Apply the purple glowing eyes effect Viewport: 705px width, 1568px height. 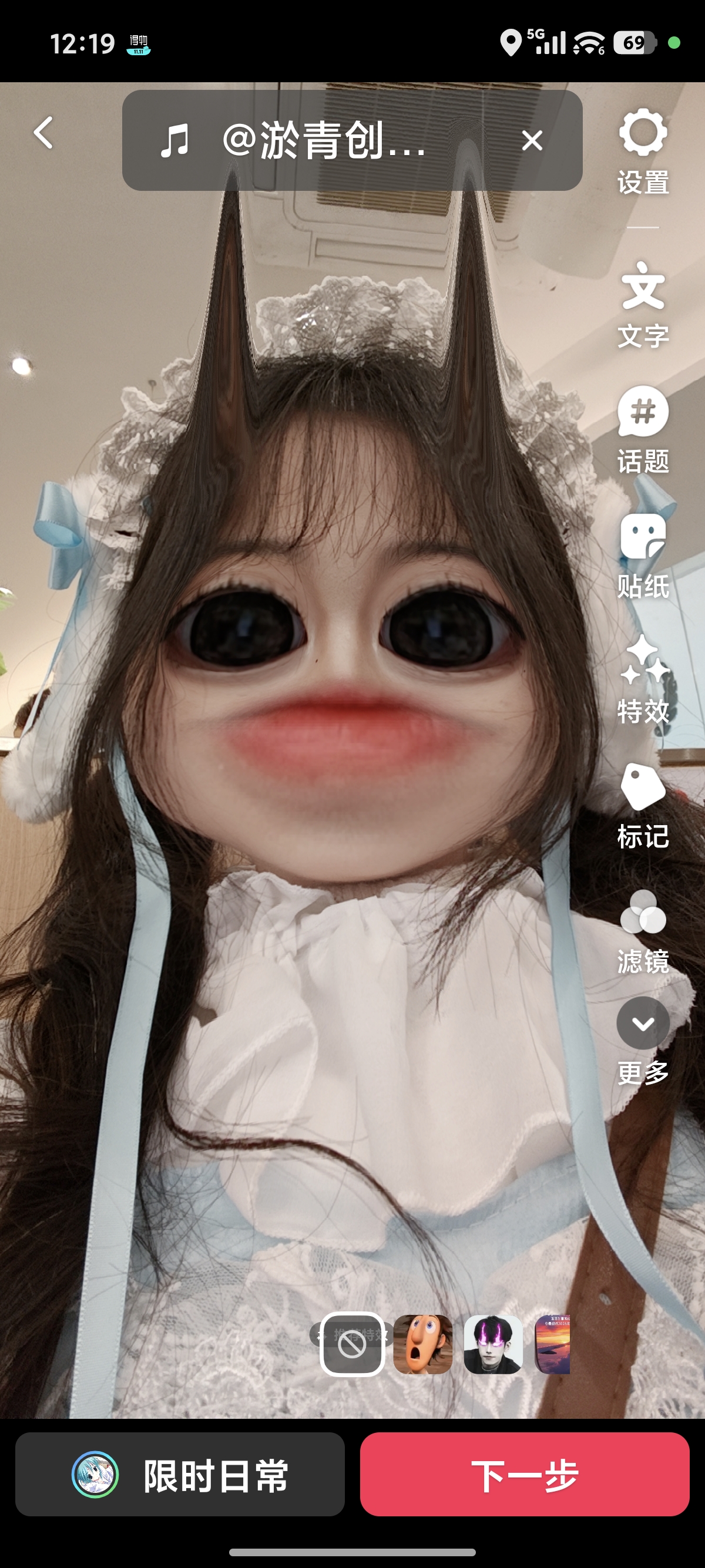493,1344
